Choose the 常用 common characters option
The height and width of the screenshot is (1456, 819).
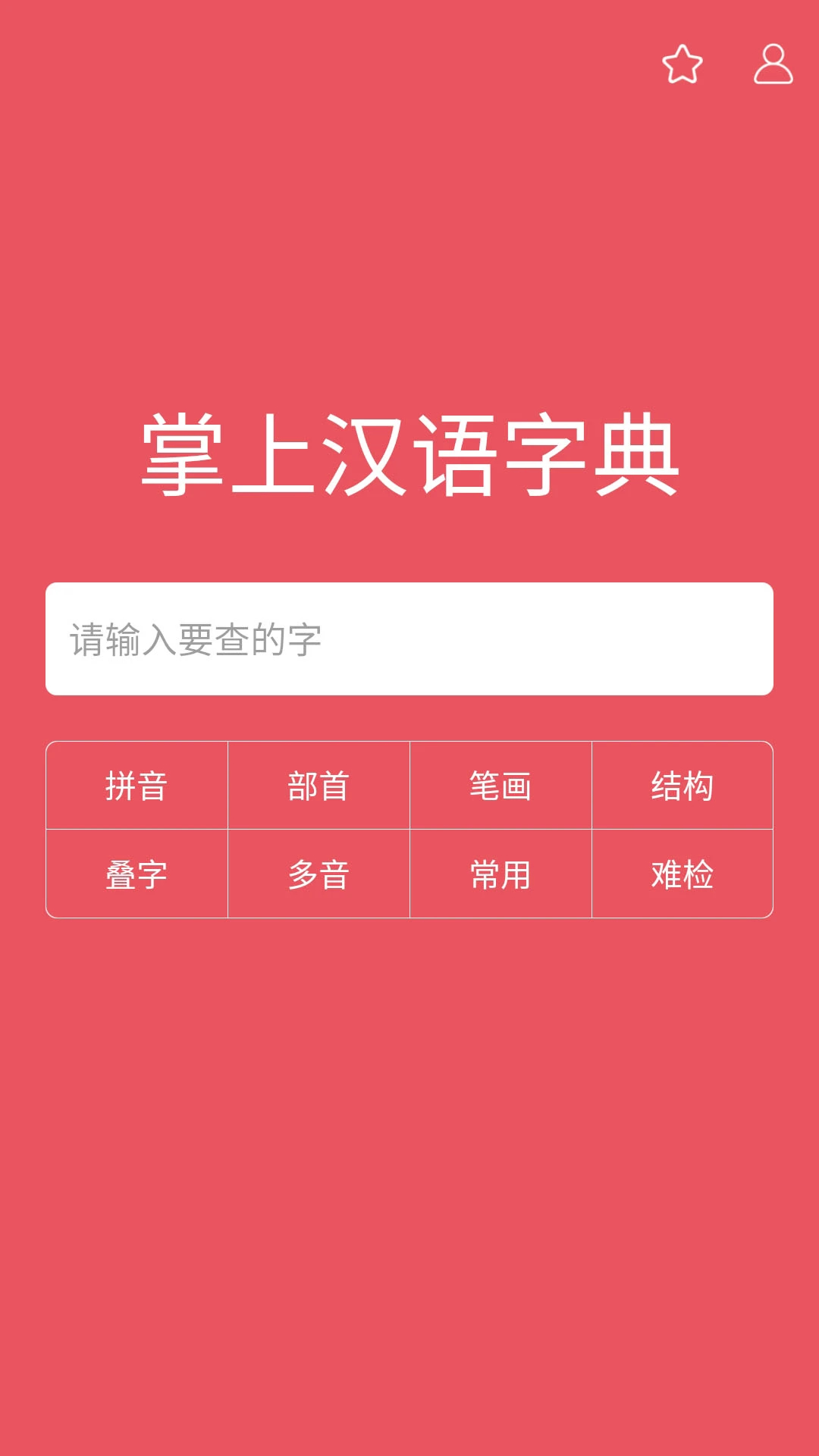(x=500, y=874)
